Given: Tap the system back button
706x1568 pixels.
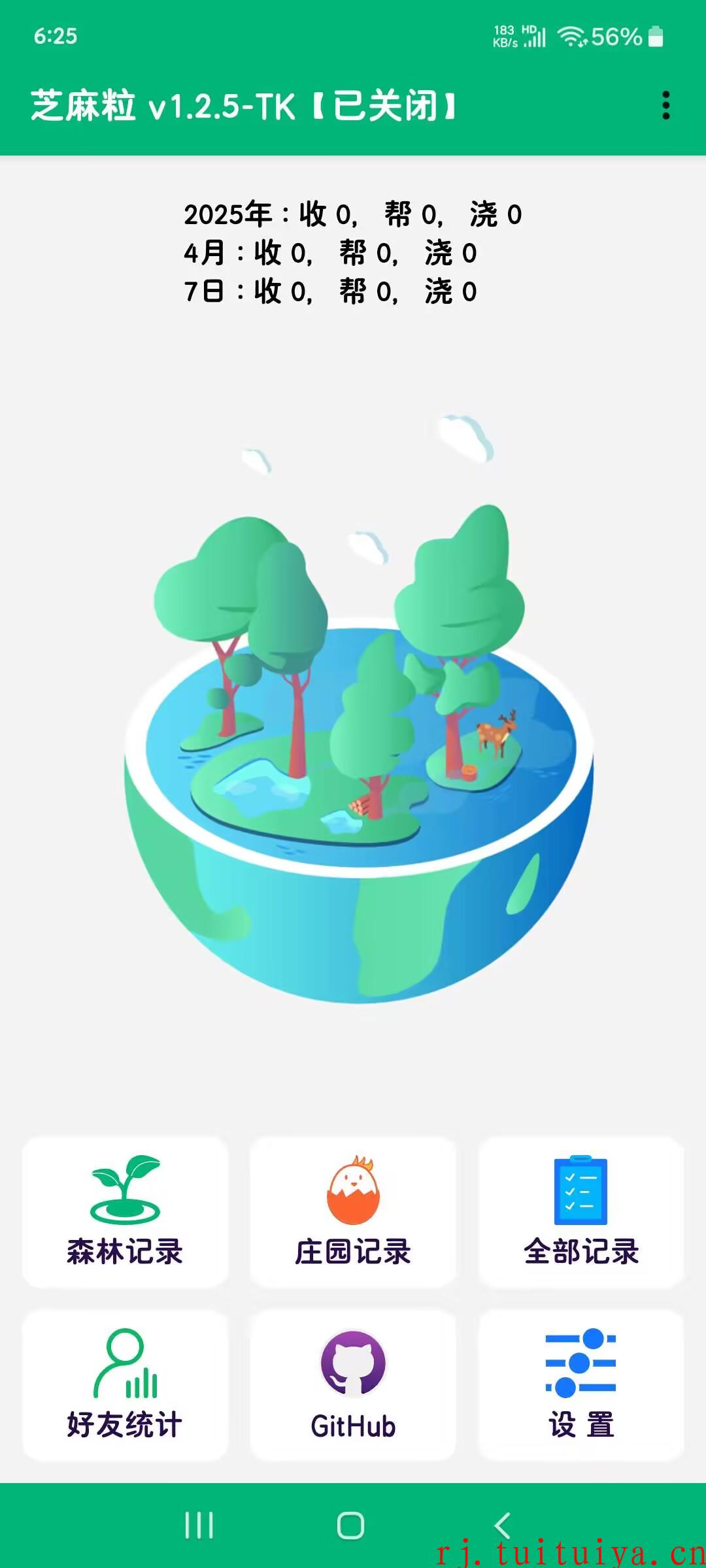Looking at the screenshot, I should tap(502, 1526).
